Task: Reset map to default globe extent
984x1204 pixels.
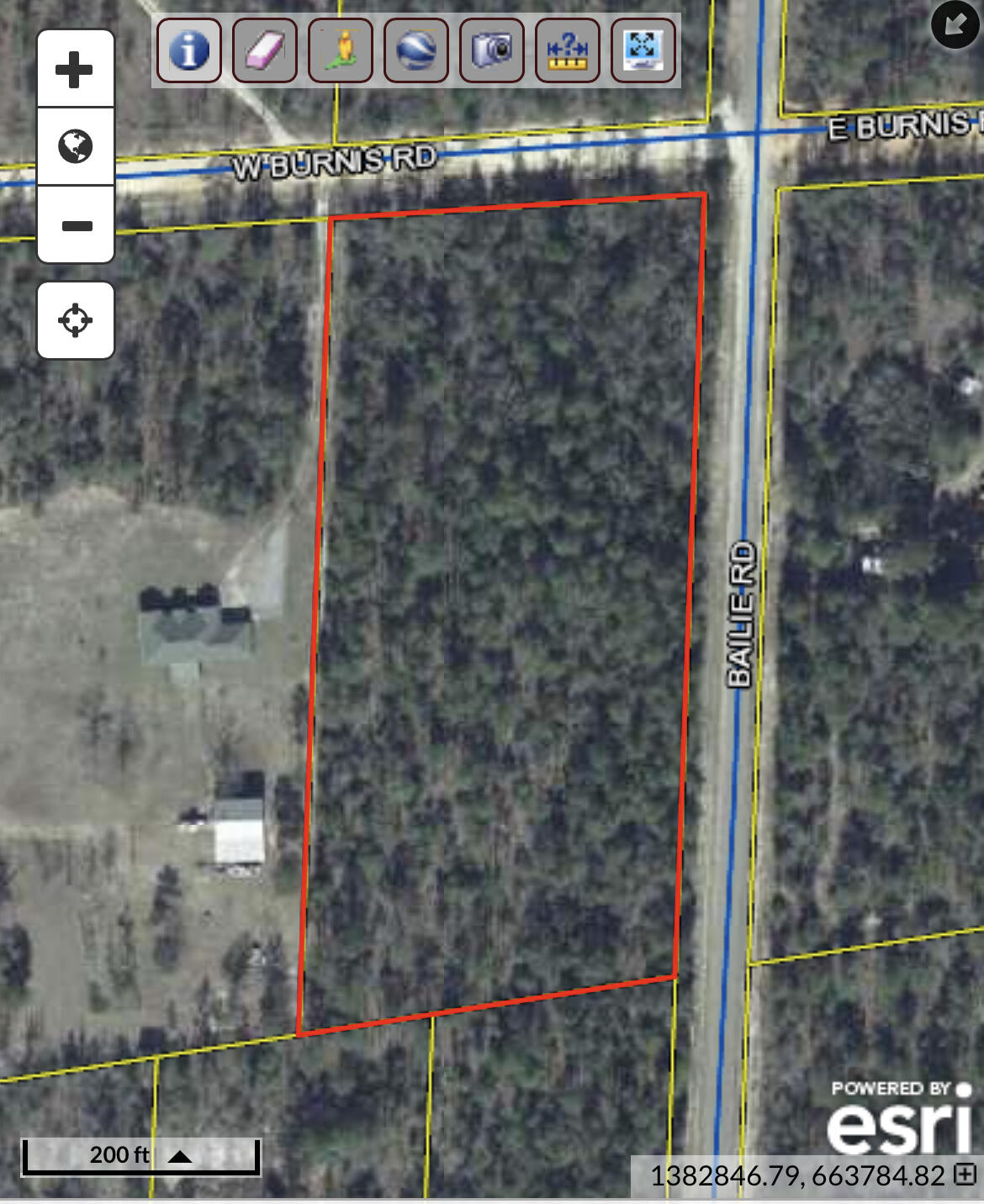Action: pos(75,146)
